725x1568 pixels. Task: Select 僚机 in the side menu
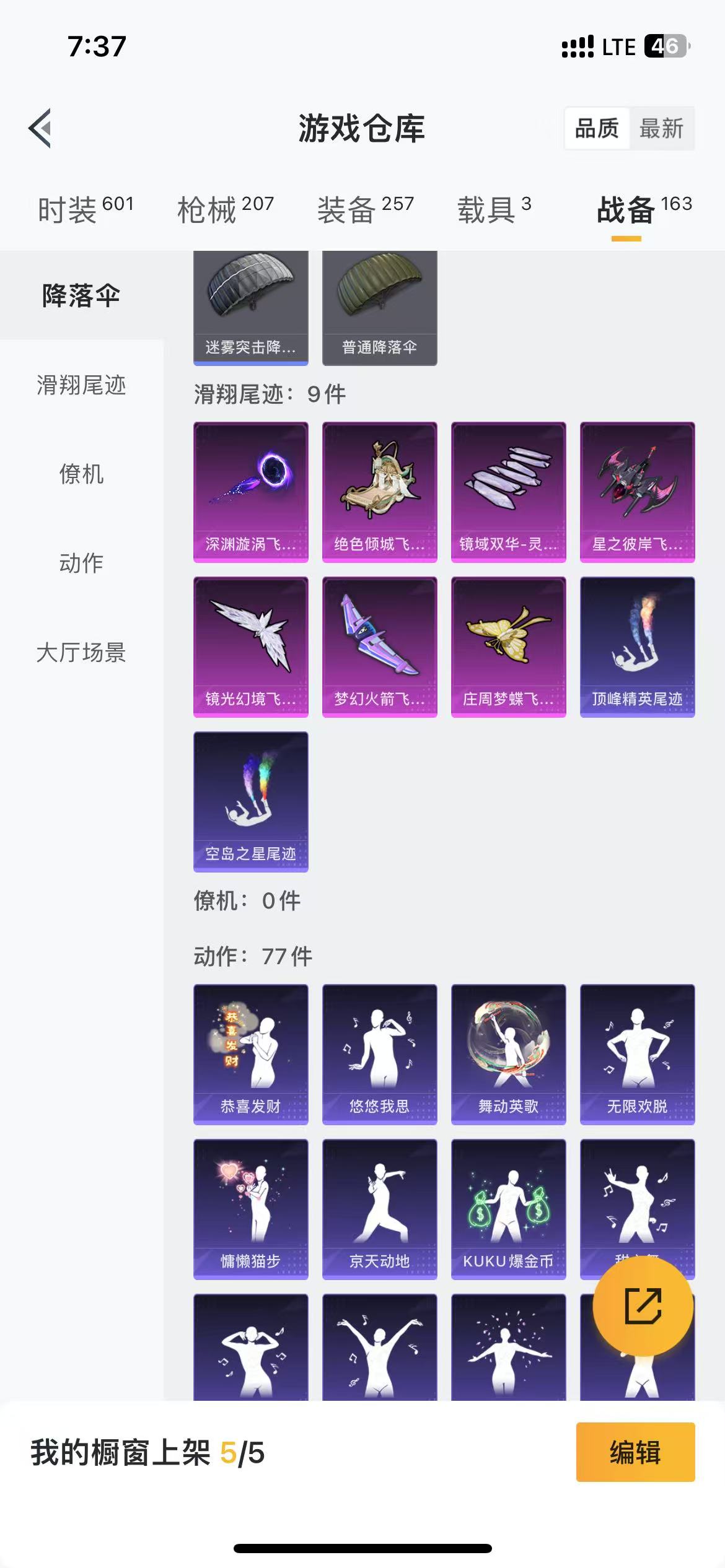click(81, 474)
